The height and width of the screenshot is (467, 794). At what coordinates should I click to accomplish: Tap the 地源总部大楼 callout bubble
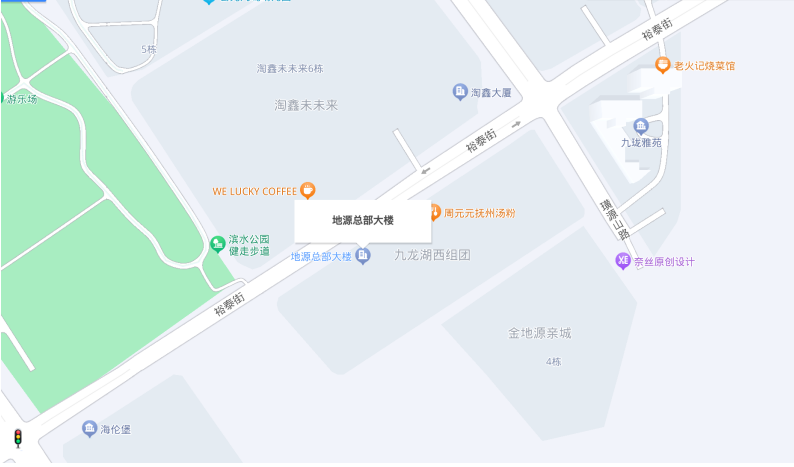(362, 221)
